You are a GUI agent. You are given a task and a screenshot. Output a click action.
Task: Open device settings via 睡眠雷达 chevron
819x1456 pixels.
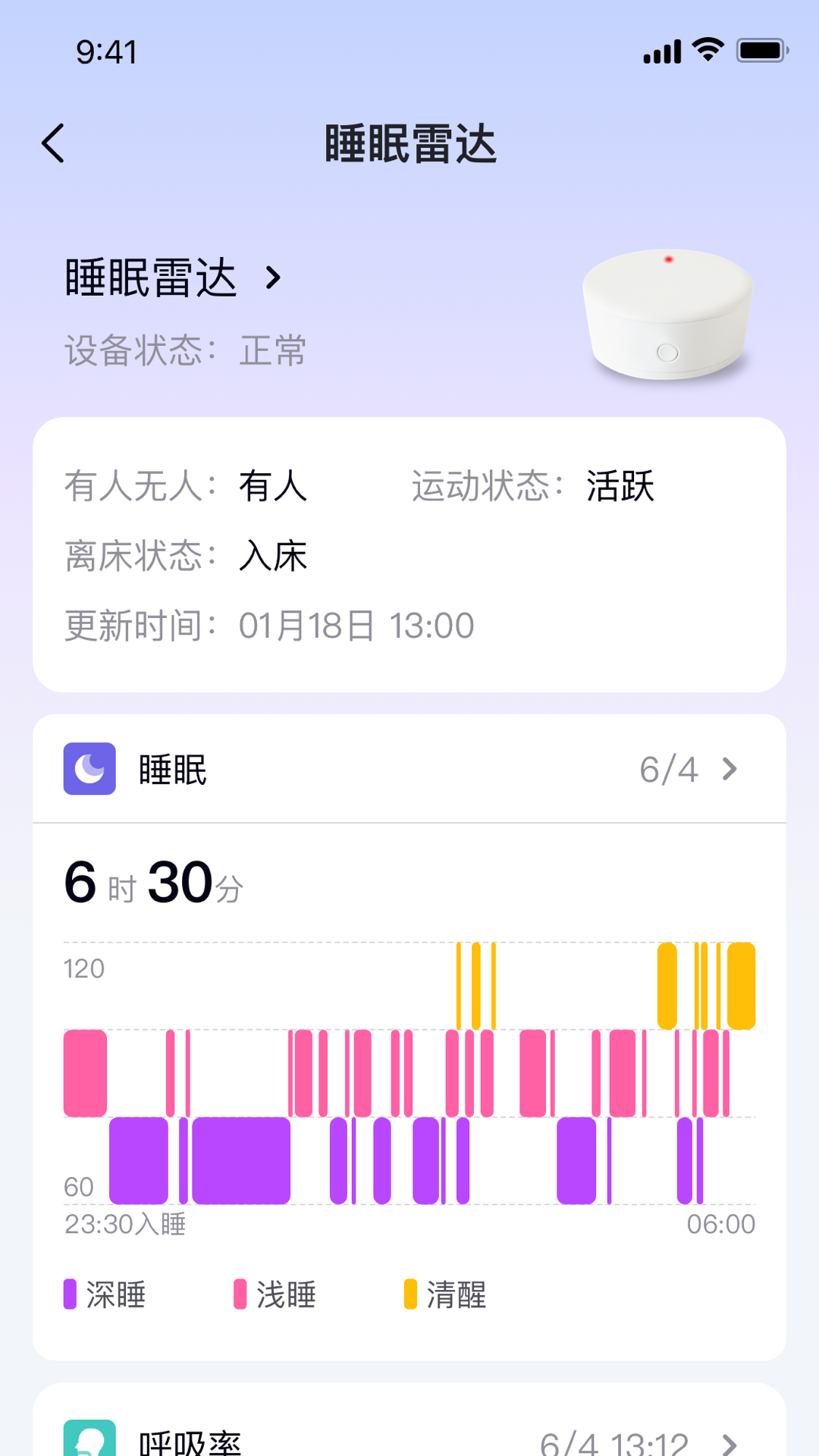click(x=273, y=278)
